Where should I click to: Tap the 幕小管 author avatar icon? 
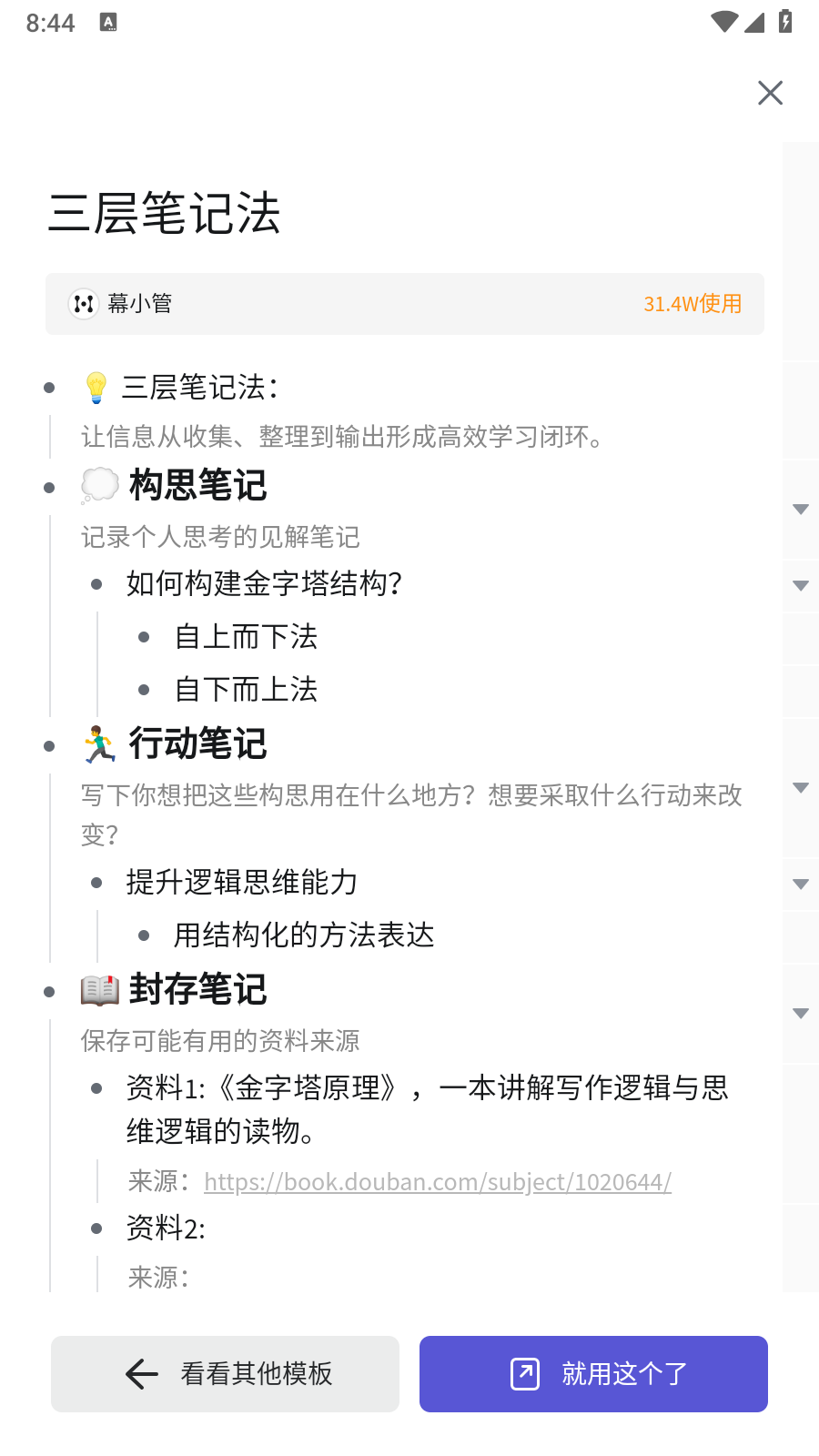click(84, 304)
